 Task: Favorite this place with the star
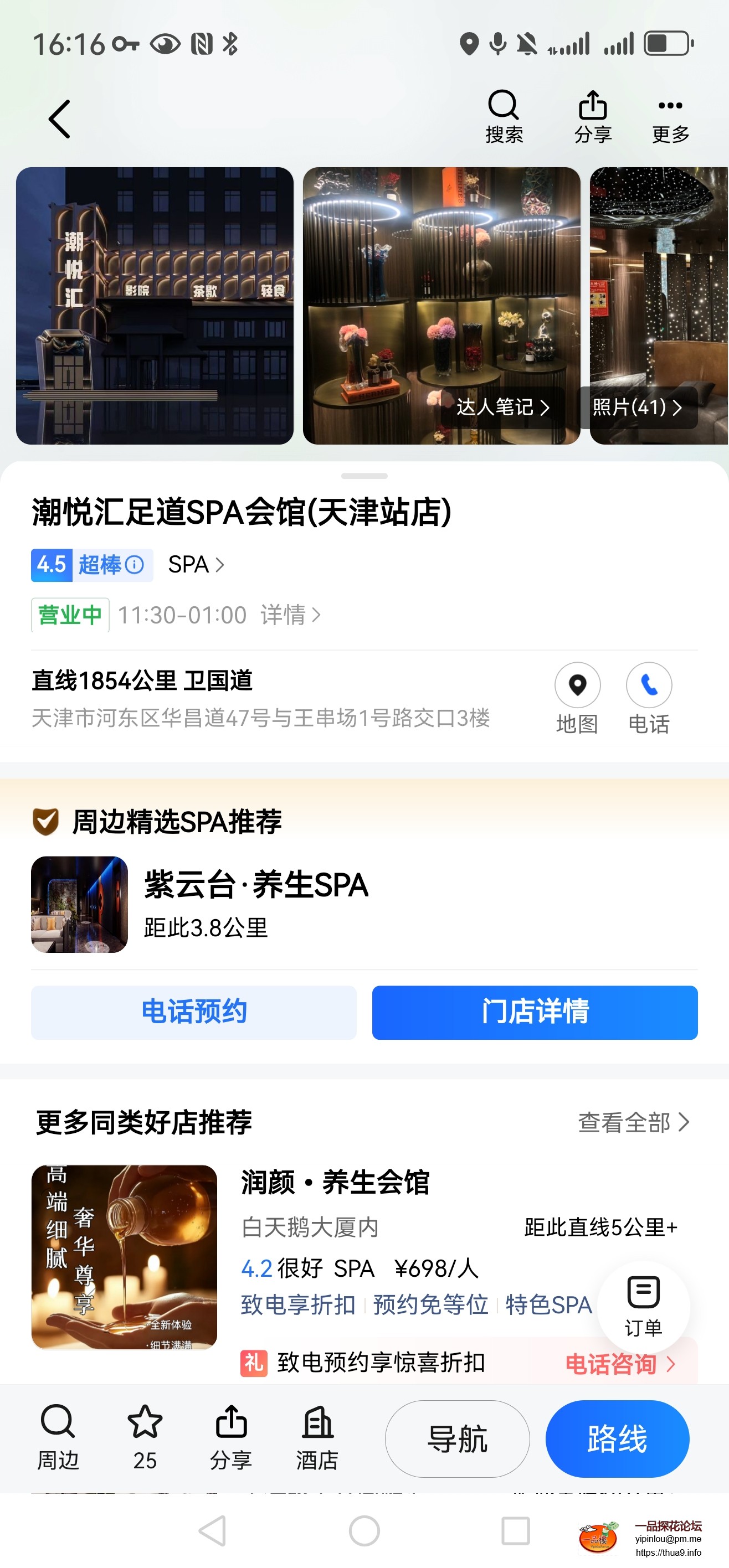coord(145,1437)
